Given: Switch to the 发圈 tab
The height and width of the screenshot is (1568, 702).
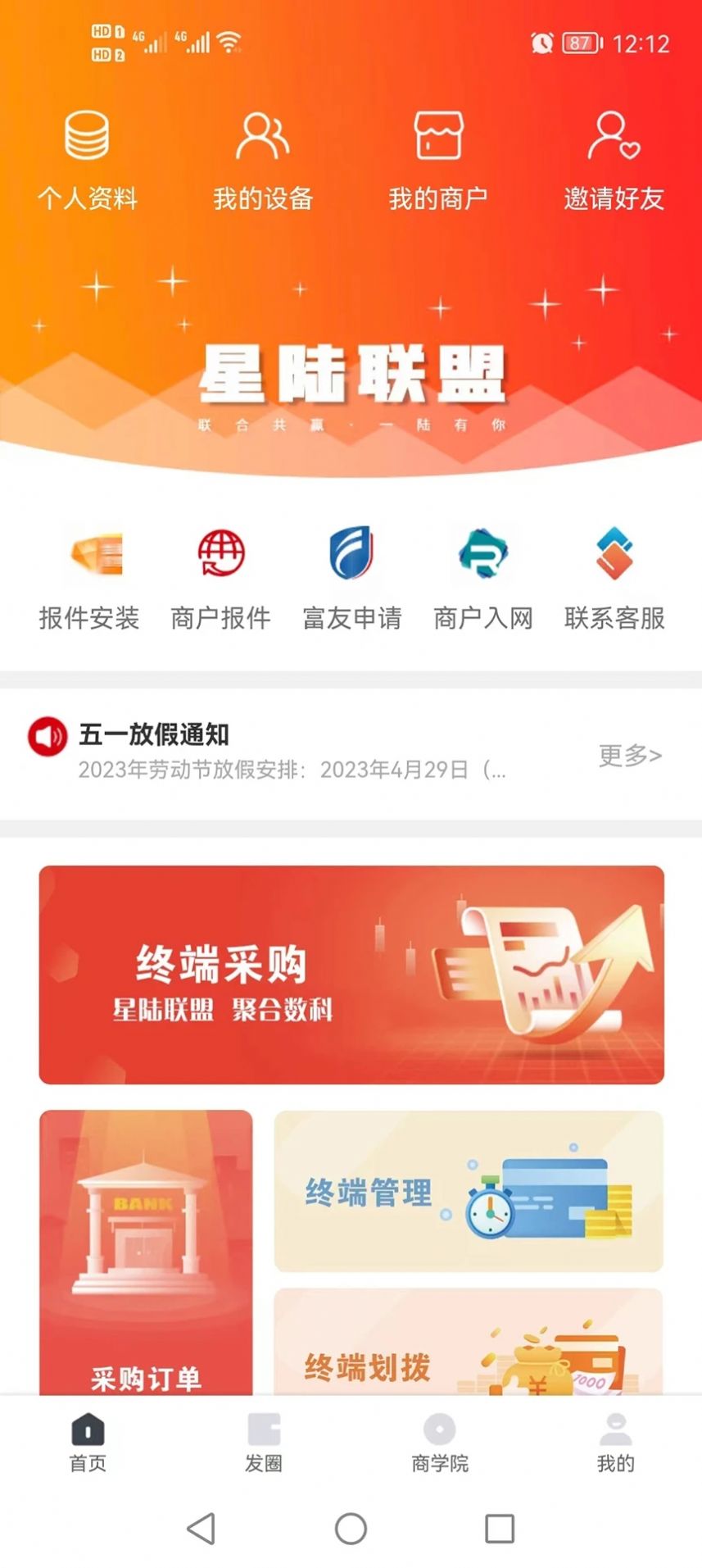Looking at the screenshot, I should tap(264, 1443).
